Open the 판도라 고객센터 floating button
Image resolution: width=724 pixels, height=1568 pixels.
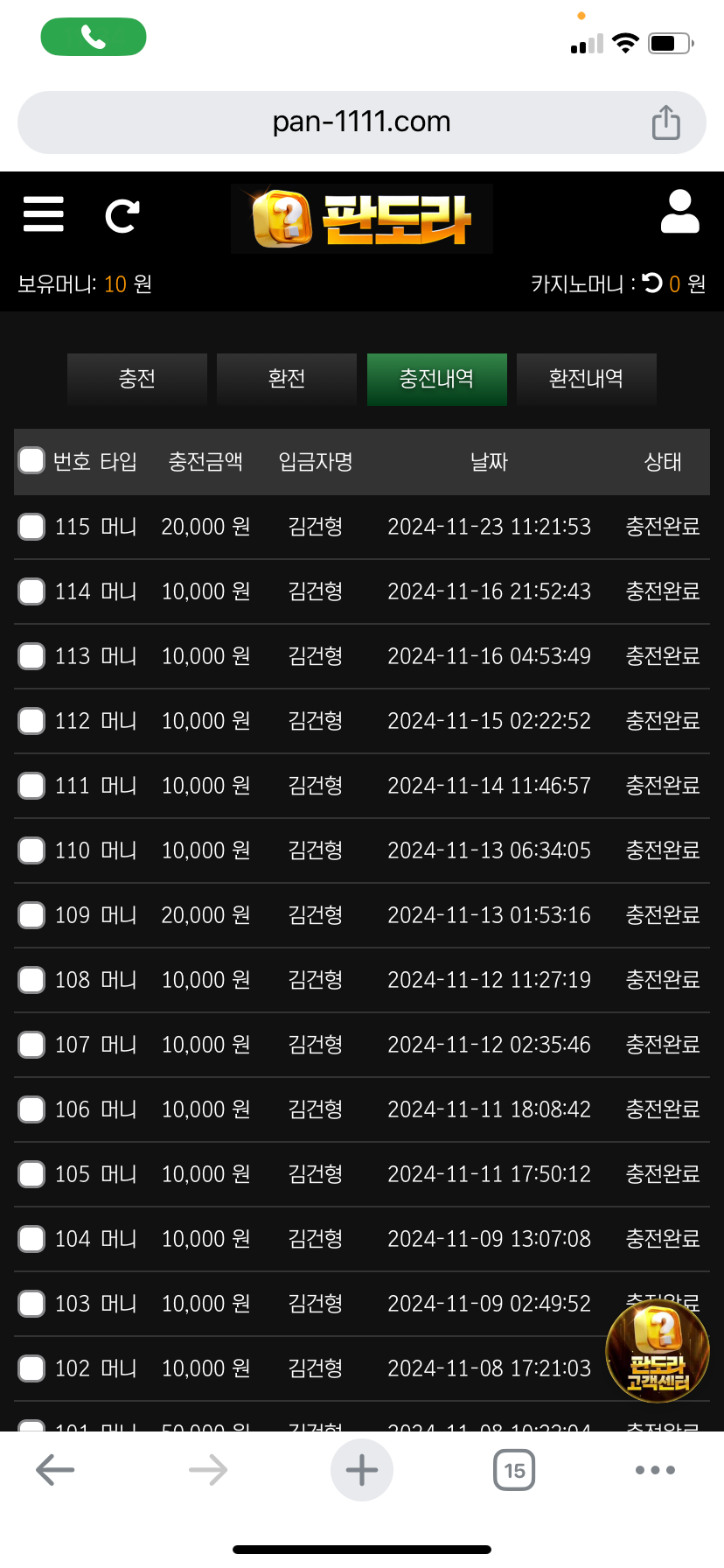pyautogui.click(x=658, y=1351)
